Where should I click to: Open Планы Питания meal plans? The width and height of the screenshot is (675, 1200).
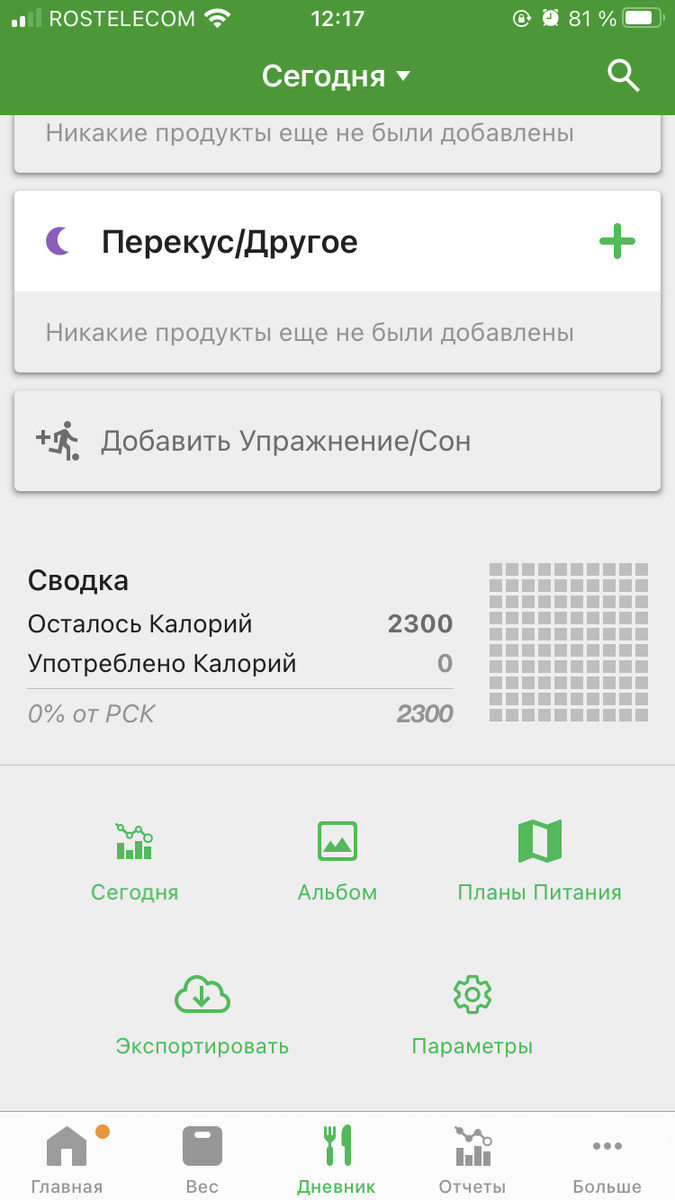539,862
